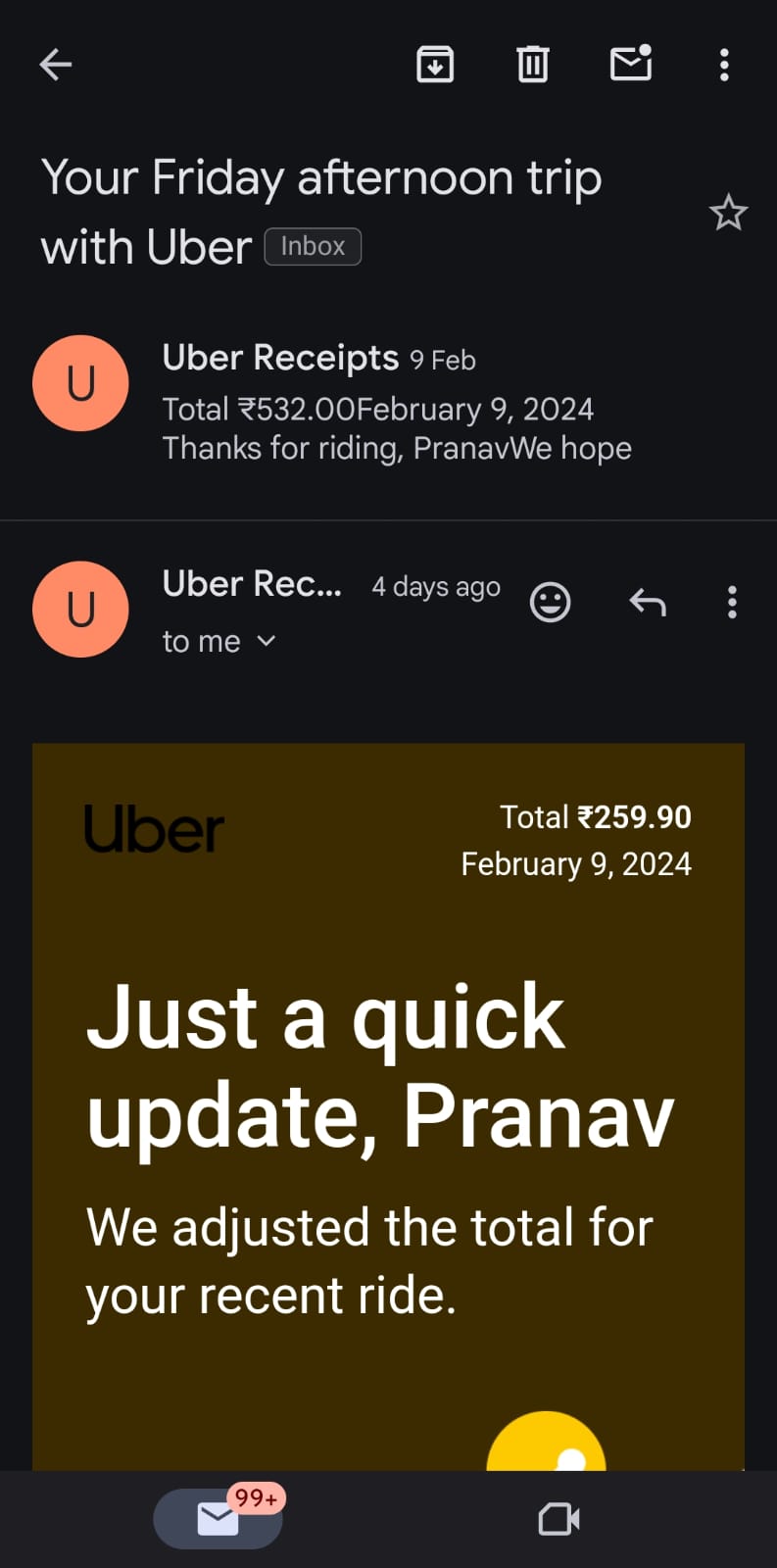Archive this email thread

435,65
